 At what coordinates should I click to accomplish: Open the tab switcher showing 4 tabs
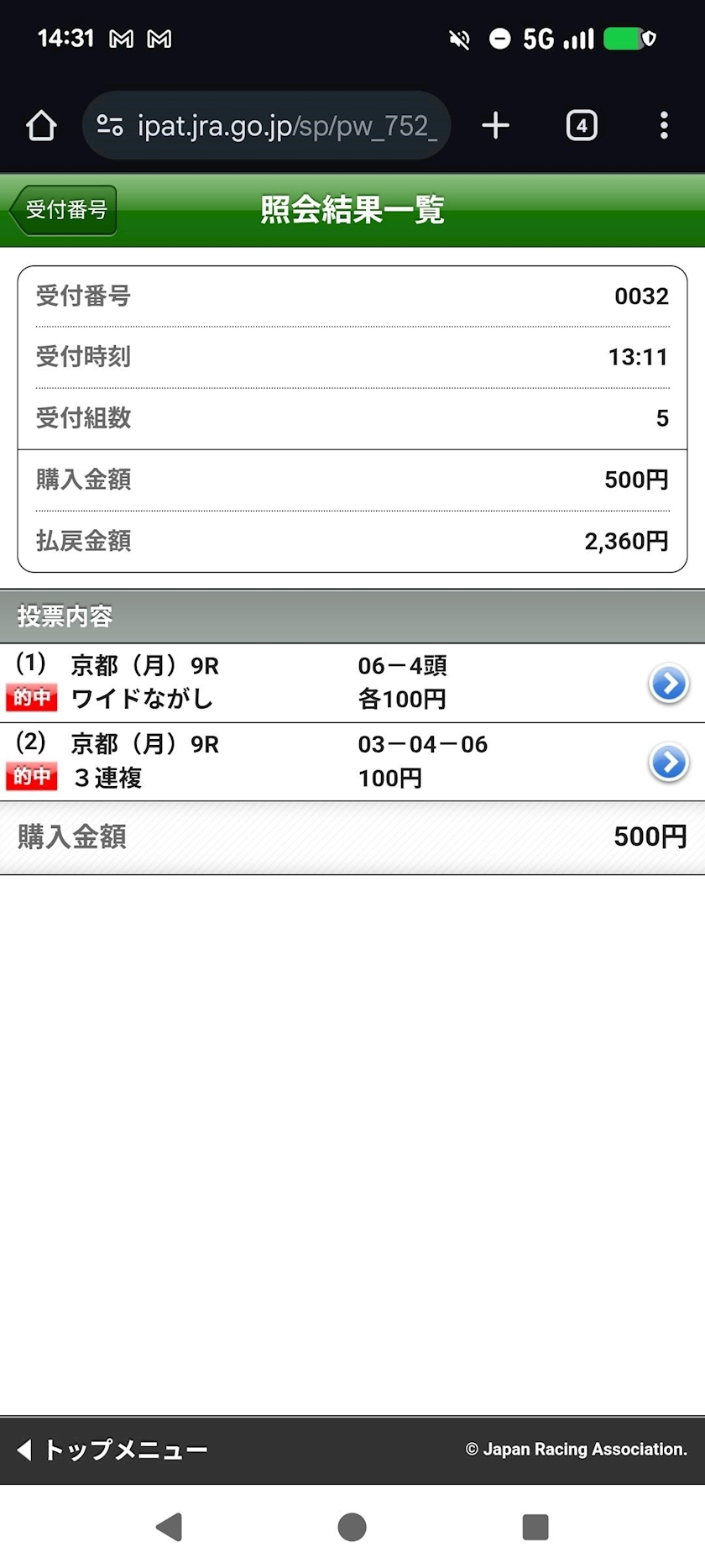[x=581, y=126]
